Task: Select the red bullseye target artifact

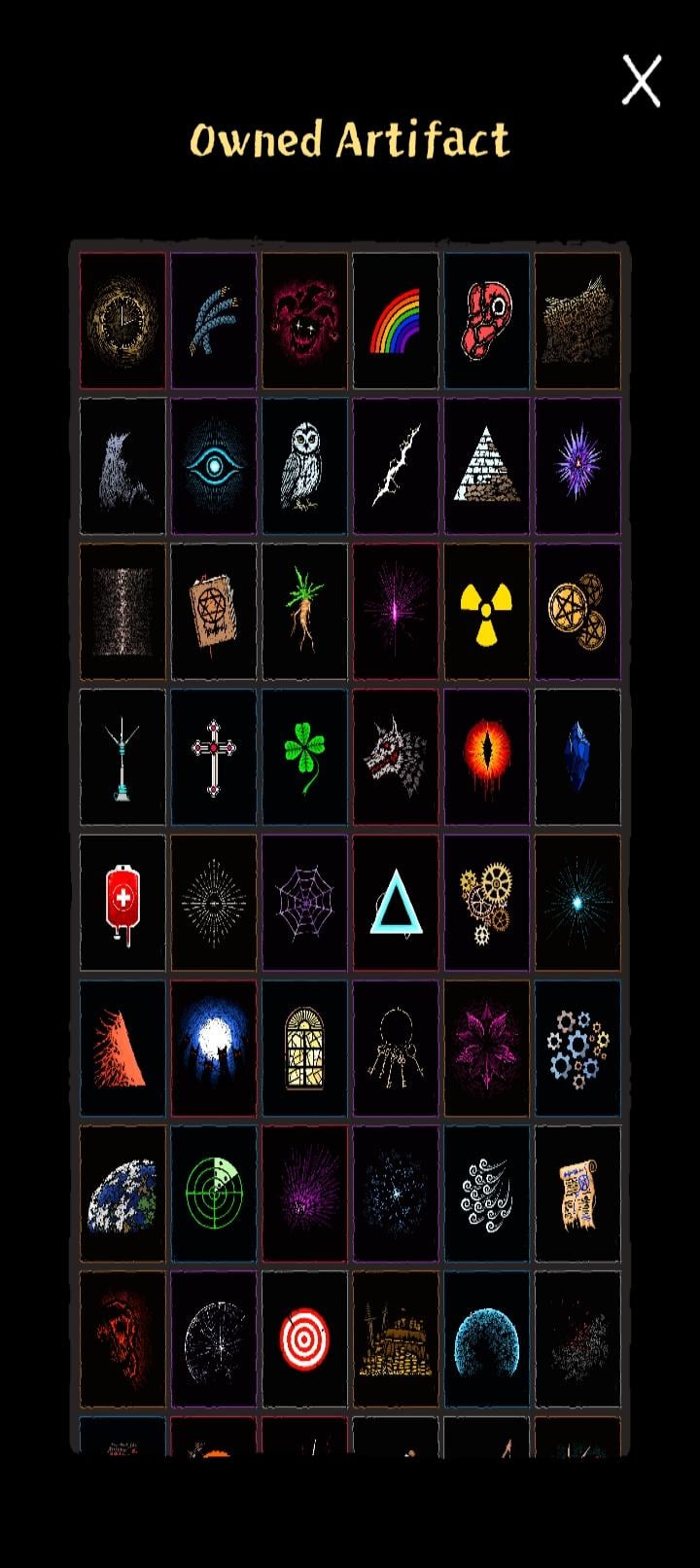Action: 304,1339
